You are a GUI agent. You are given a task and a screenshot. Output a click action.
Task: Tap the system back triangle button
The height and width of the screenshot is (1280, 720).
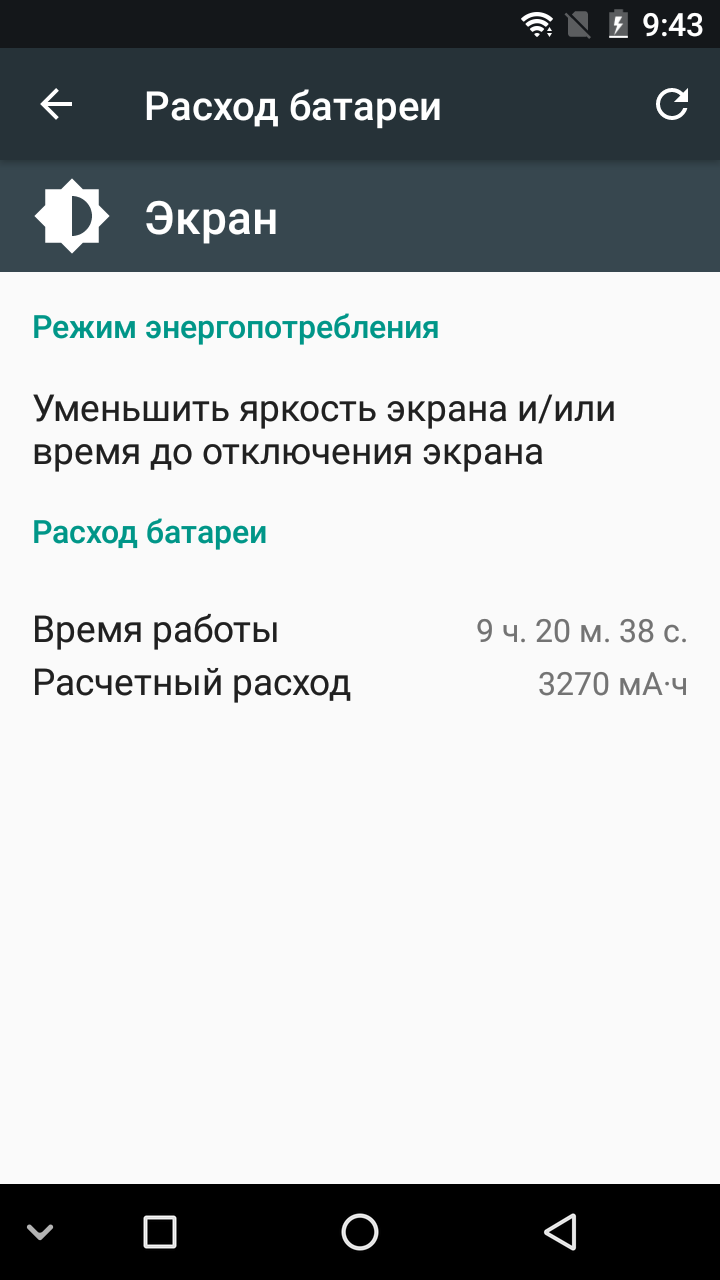(x=561, y=1231)
